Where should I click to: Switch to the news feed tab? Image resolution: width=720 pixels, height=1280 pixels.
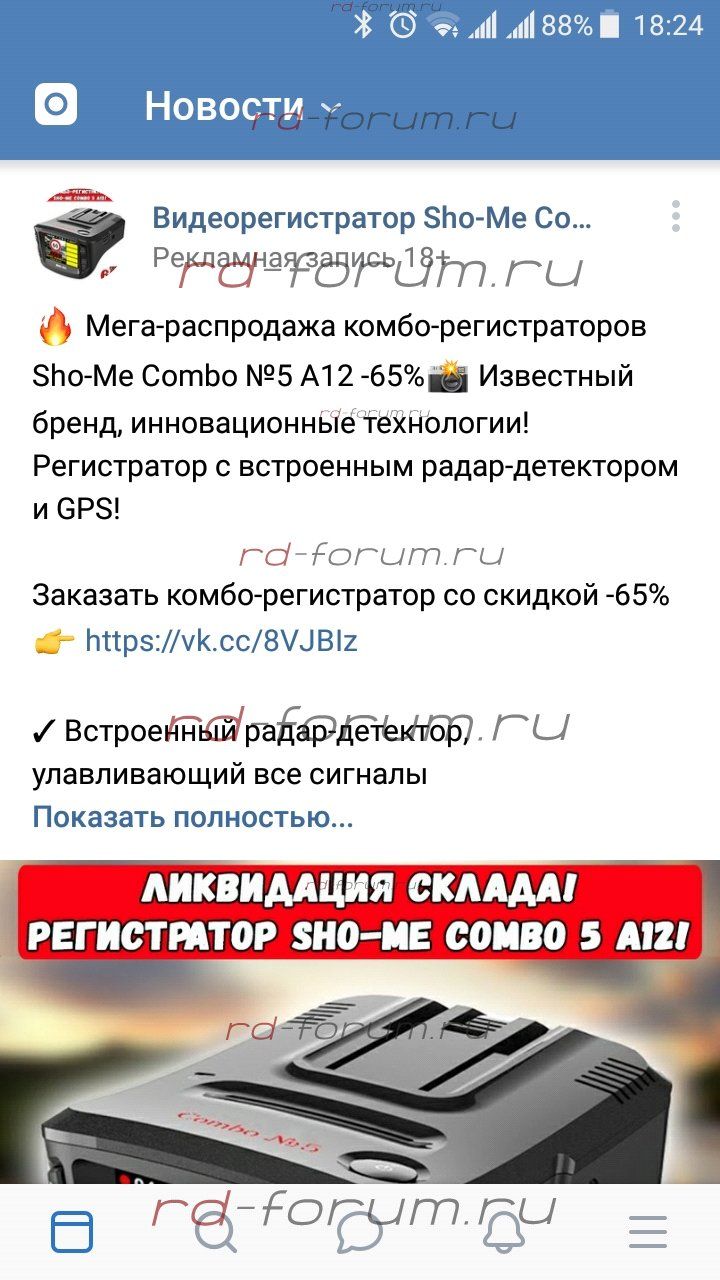72,1232
